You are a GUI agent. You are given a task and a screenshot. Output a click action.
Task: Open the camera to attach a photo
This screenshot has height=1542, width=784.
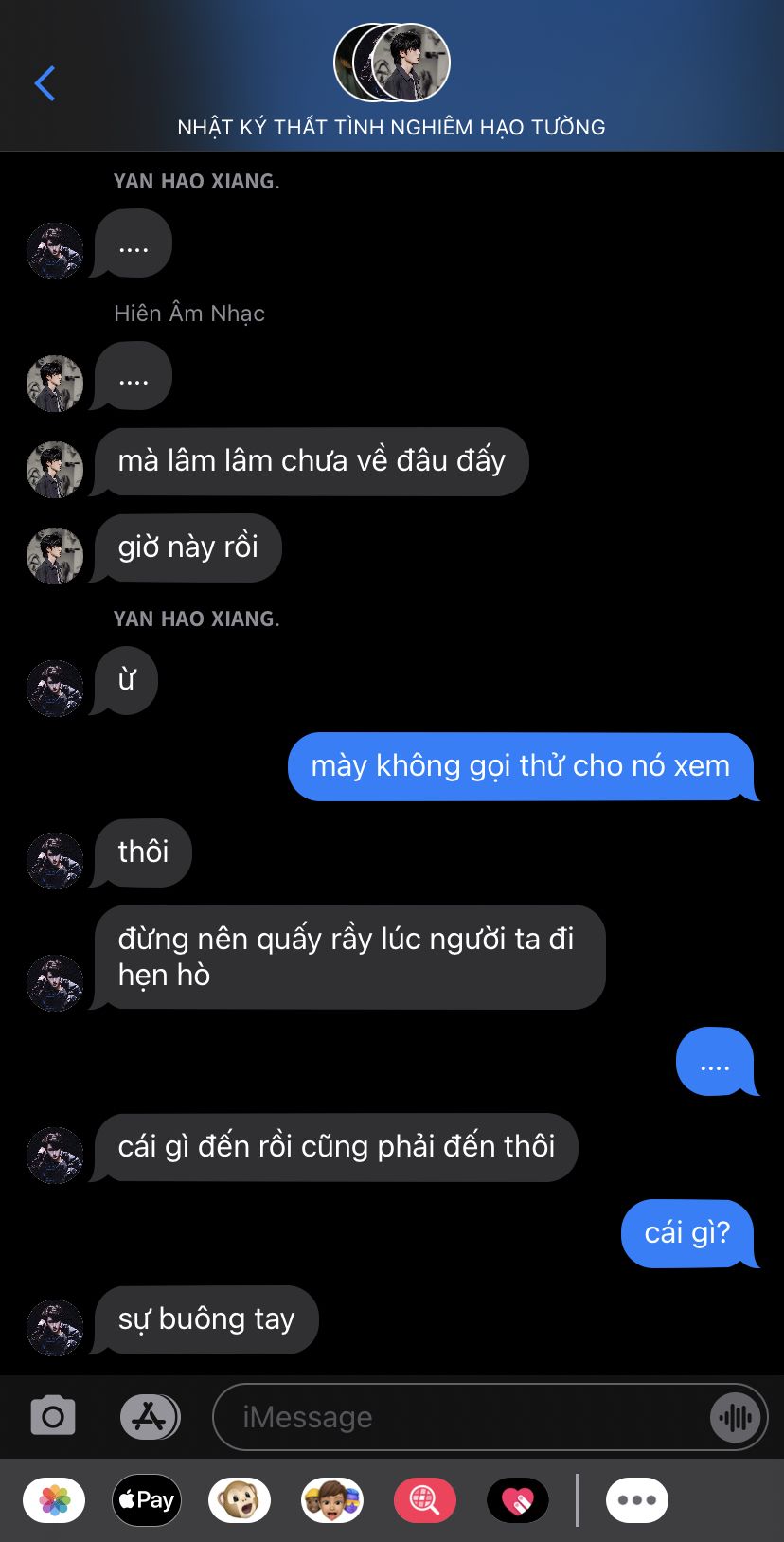point(53,1417)
